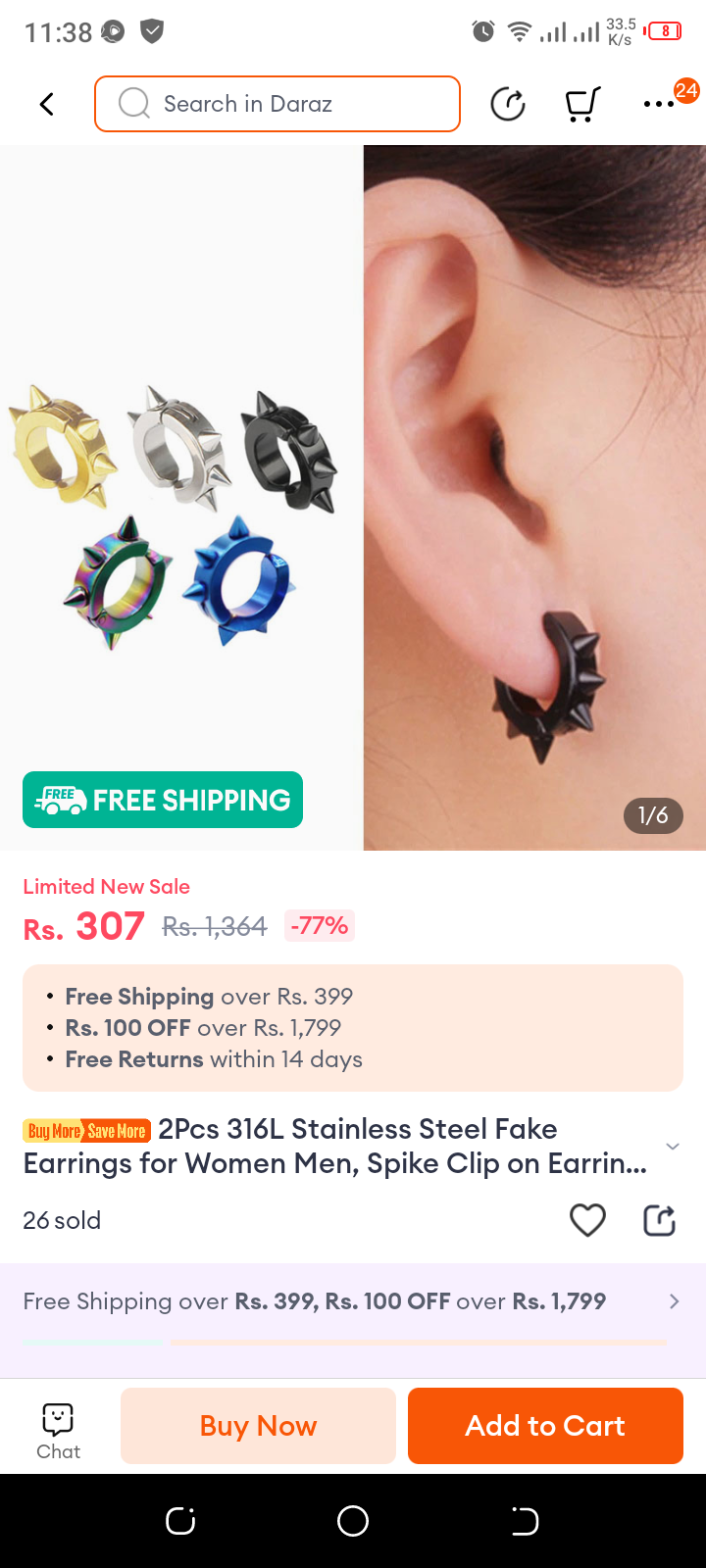Viewport: 706px width, 1568px height.
Task: Open the shopping cart icon
Action: pos(582,104)
